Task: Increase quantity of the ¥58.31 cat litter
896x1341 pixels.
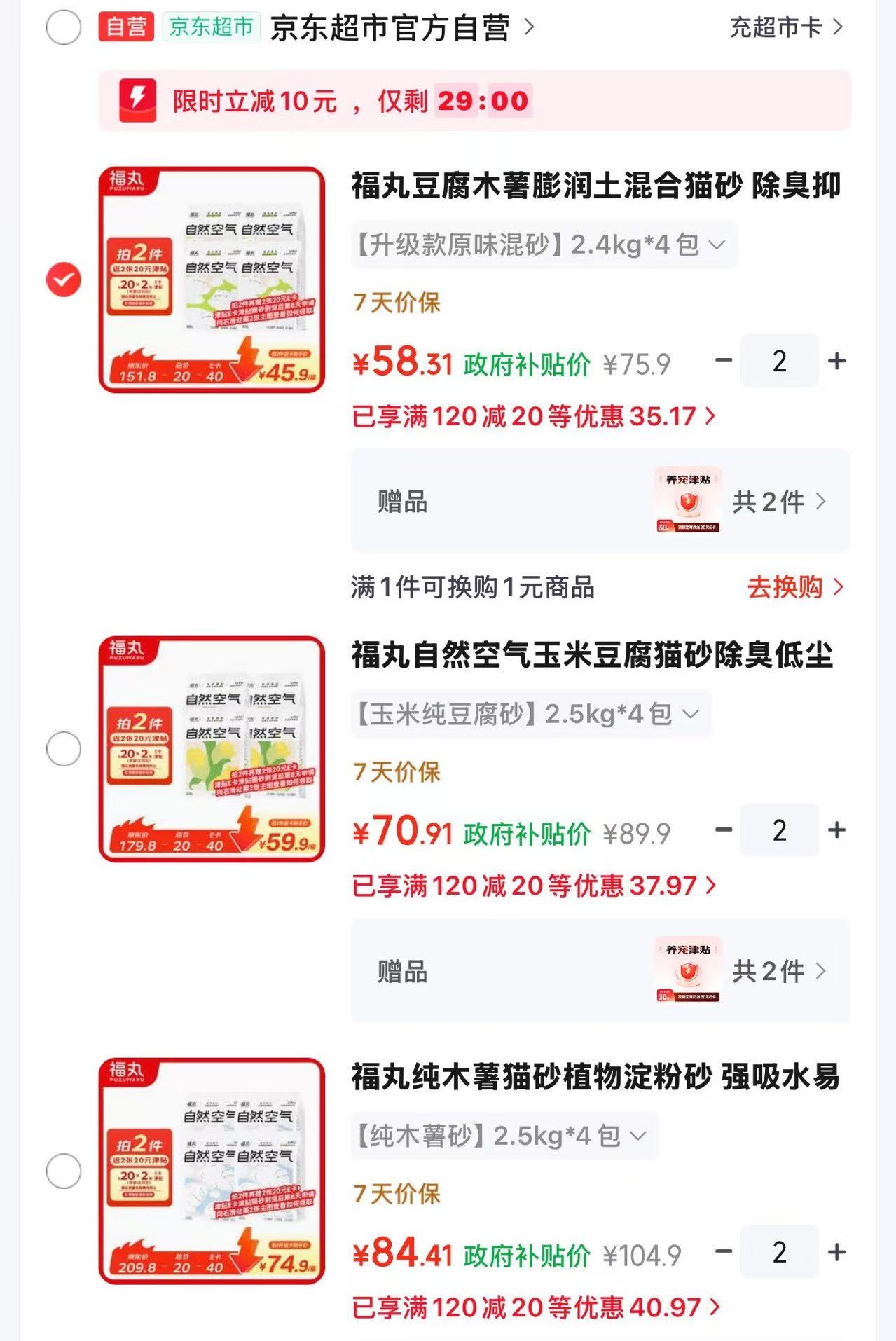Action: (x=836, y=361)
